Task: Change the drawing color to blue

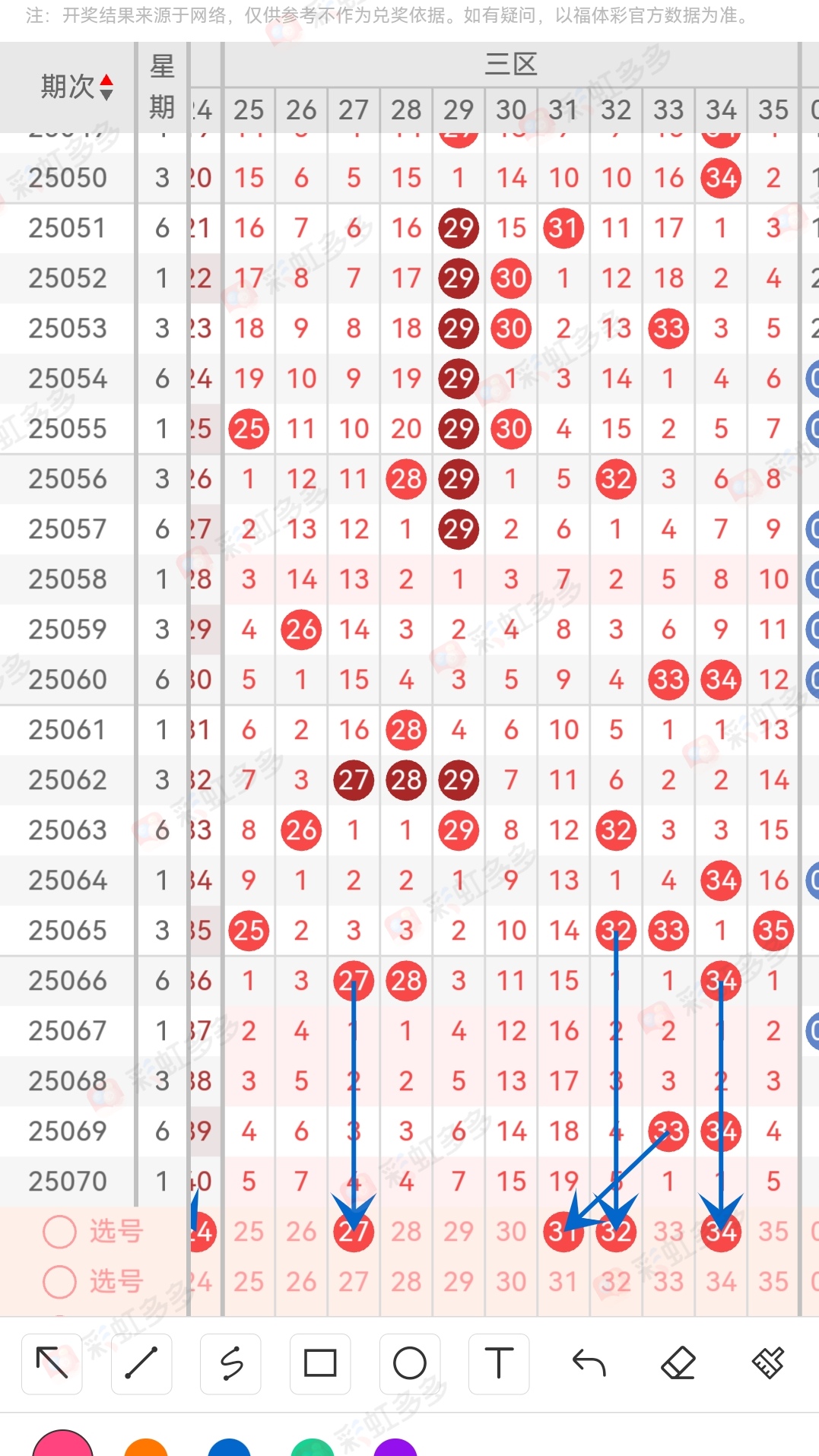Action: (229, 1447)
